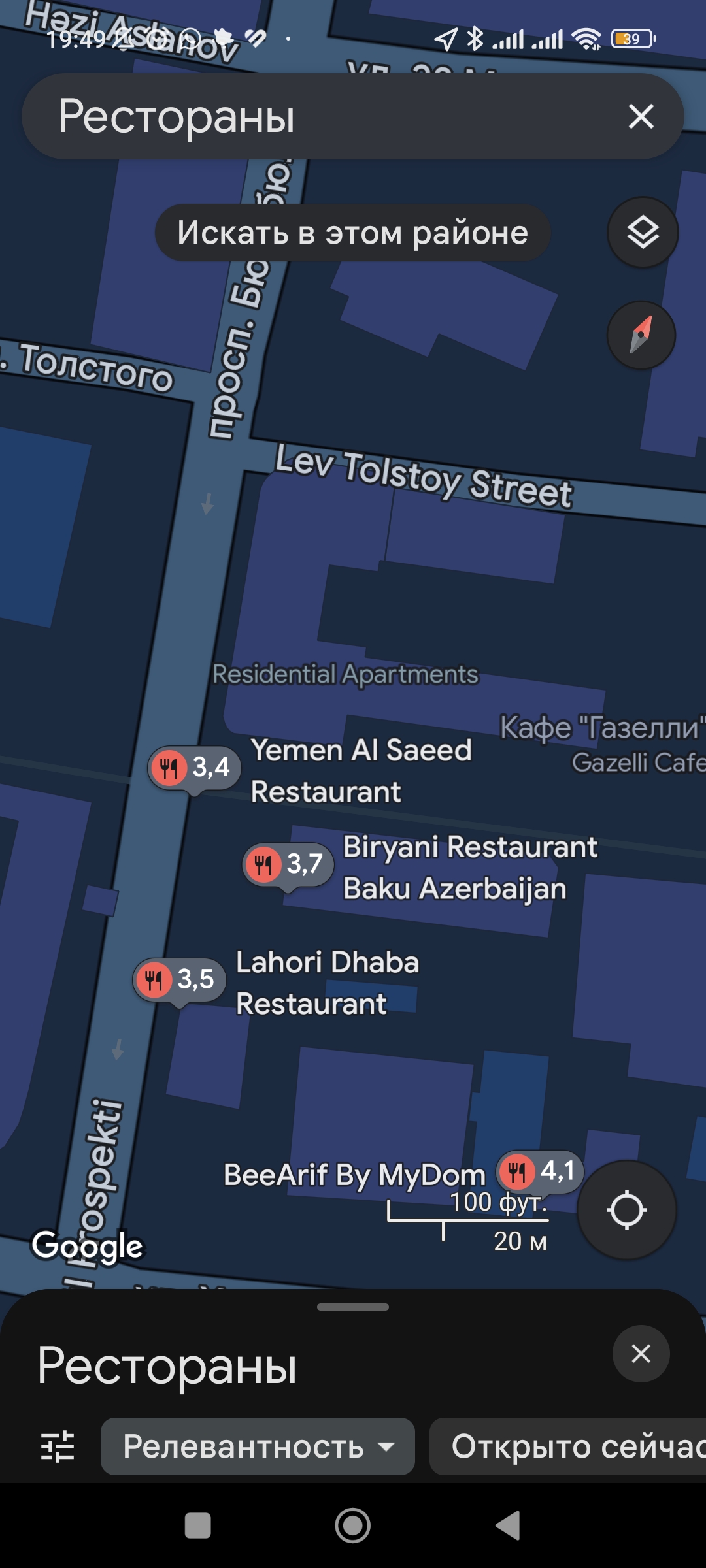Close the Рестораны results panel
This screenshot has height=1568, width=706.
641,1354
